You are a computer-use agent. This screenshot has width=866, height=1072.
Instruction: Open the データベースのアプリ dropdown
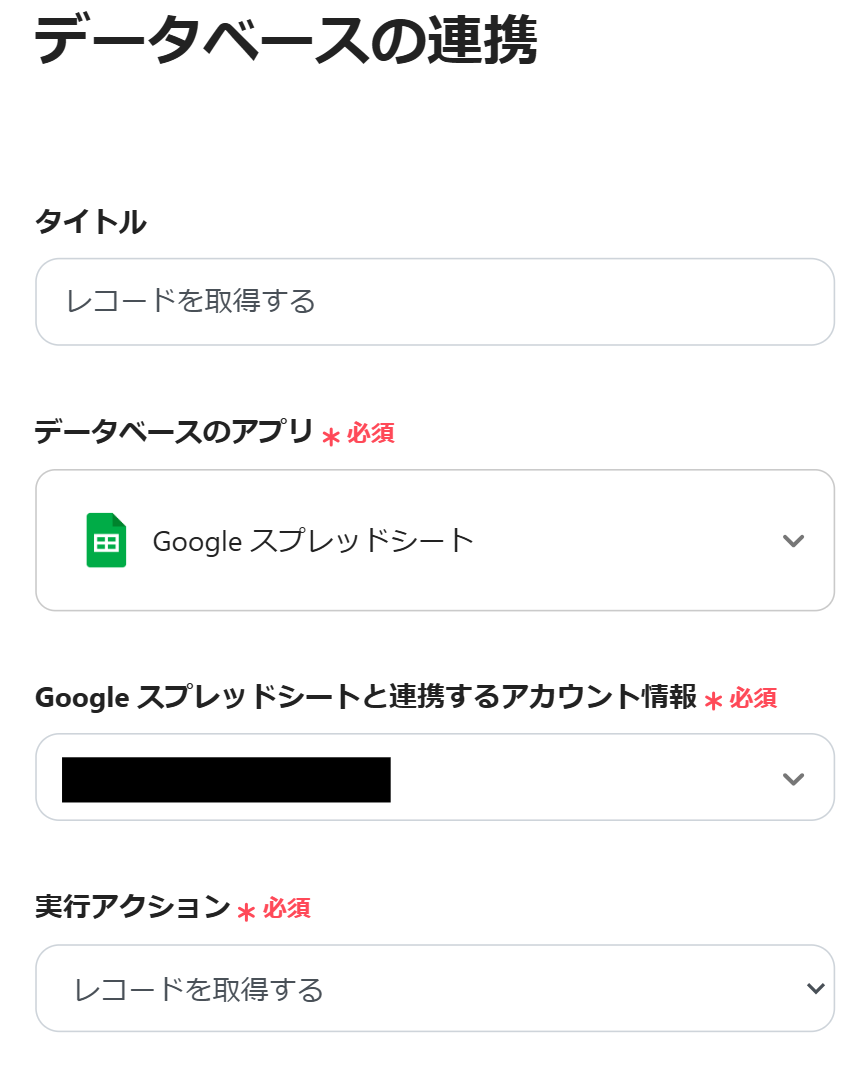pyautogui.click(x=434, y=540)
